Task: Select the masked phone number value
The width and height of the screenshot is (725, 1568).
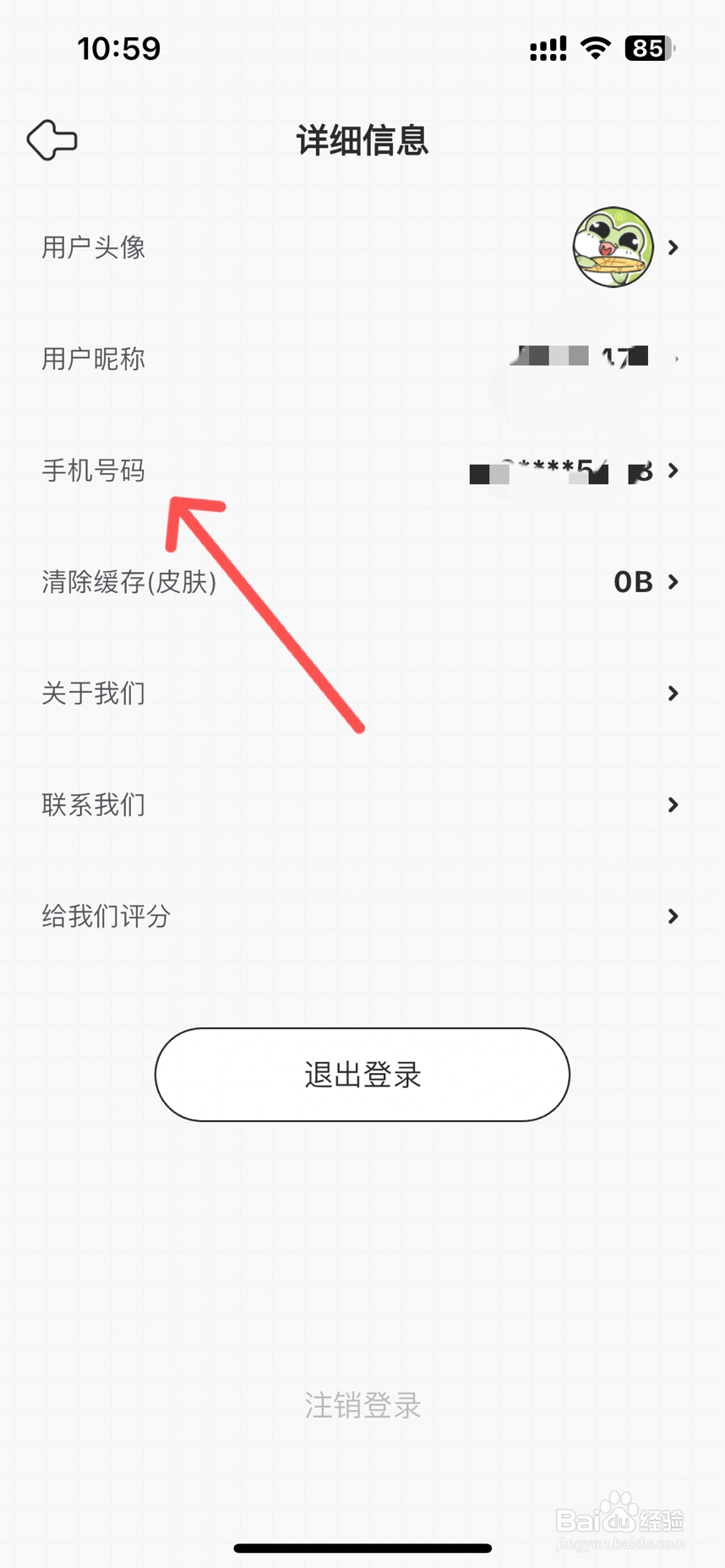Action: [538, 471]
